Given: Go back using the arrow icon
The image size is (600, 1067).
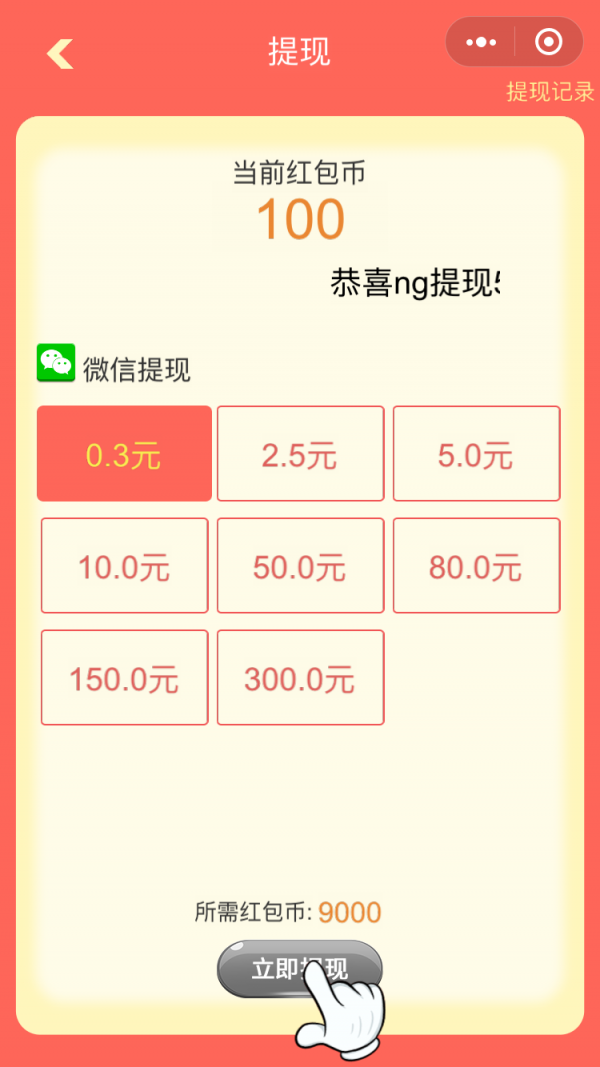Looking at the screenshot, I should click(60, 53).
